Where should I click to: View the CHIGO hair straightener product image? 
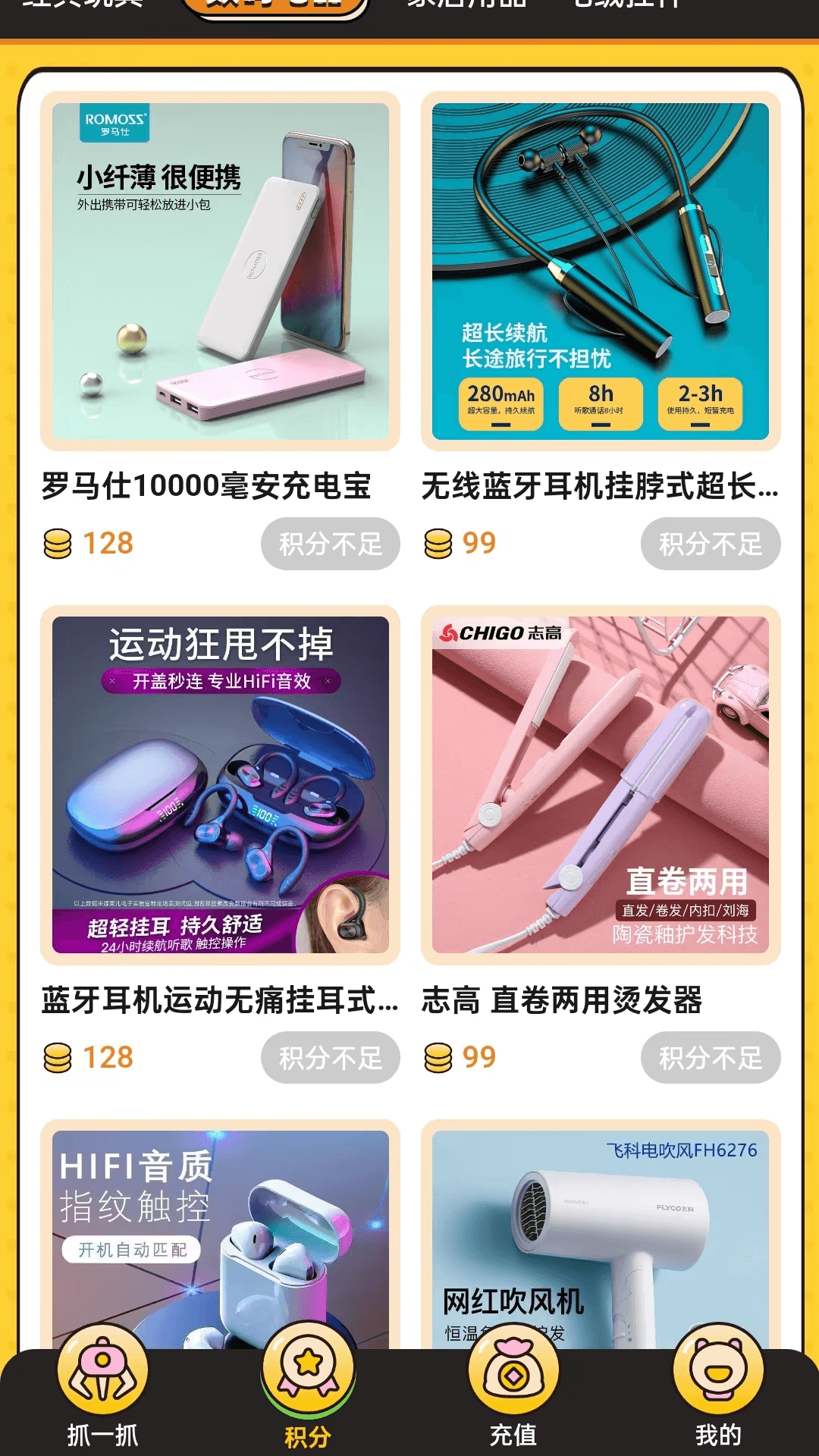coord(601,783)
